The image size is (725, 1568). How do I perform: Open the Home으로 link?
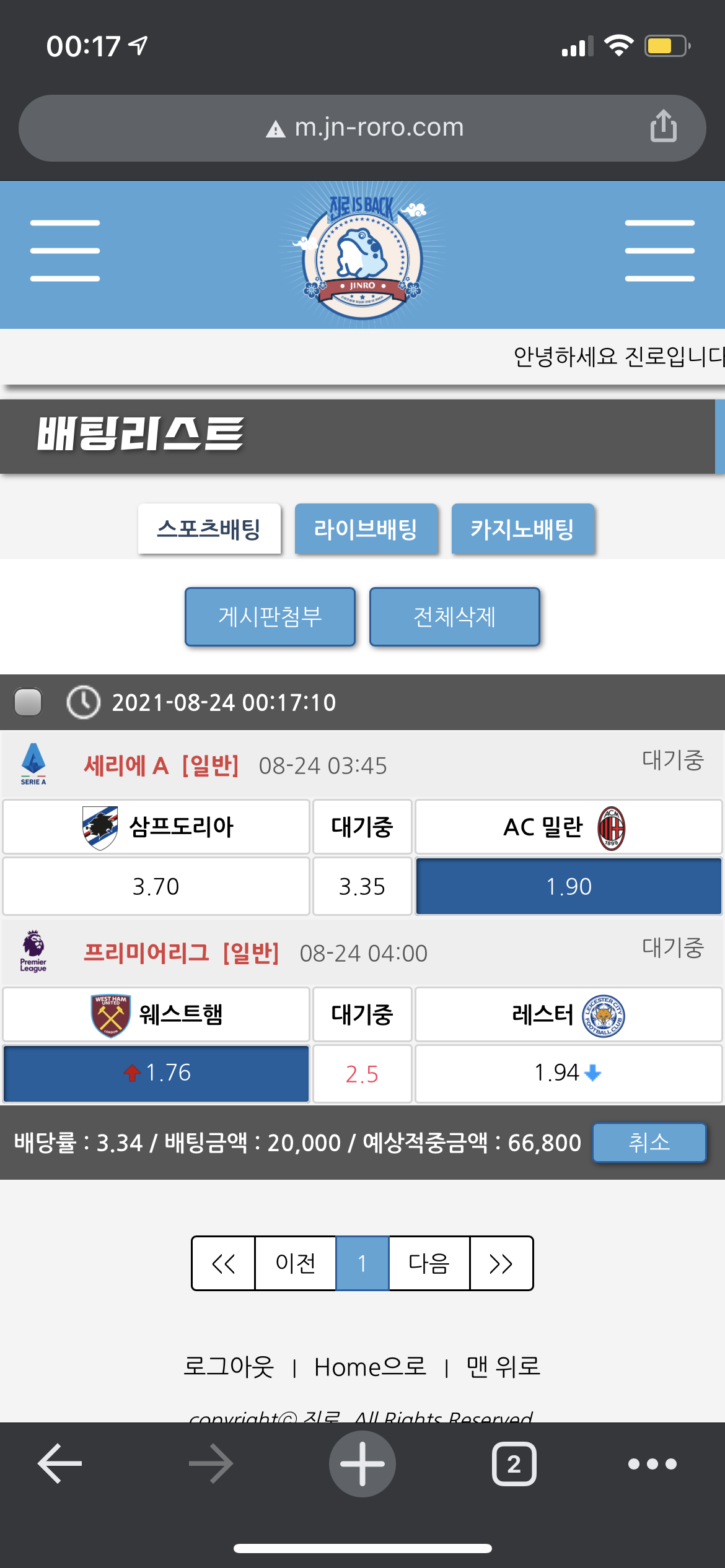click(370, 1367)
